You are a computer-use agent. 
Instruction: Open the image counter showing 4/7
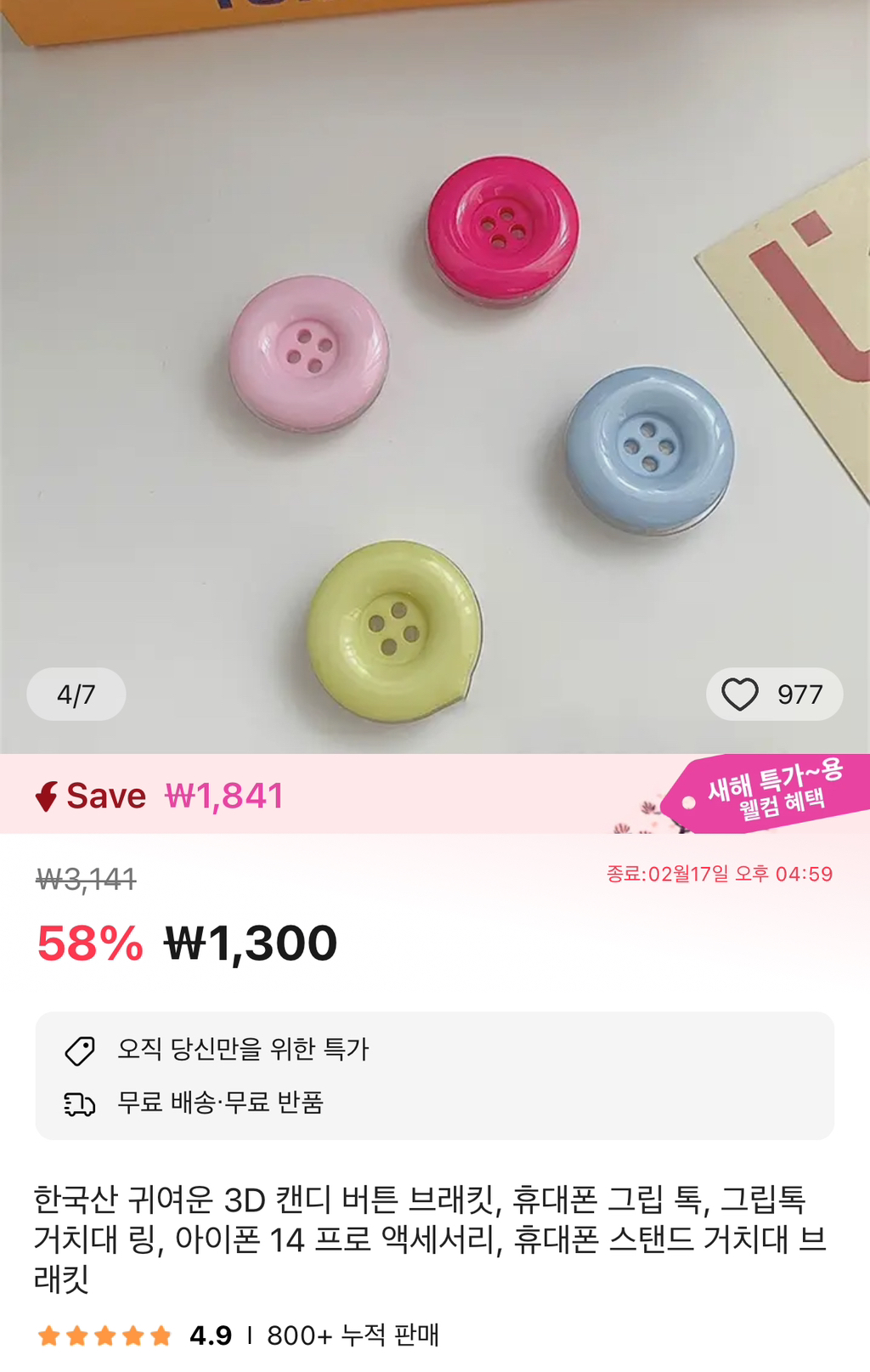[76, 695]
